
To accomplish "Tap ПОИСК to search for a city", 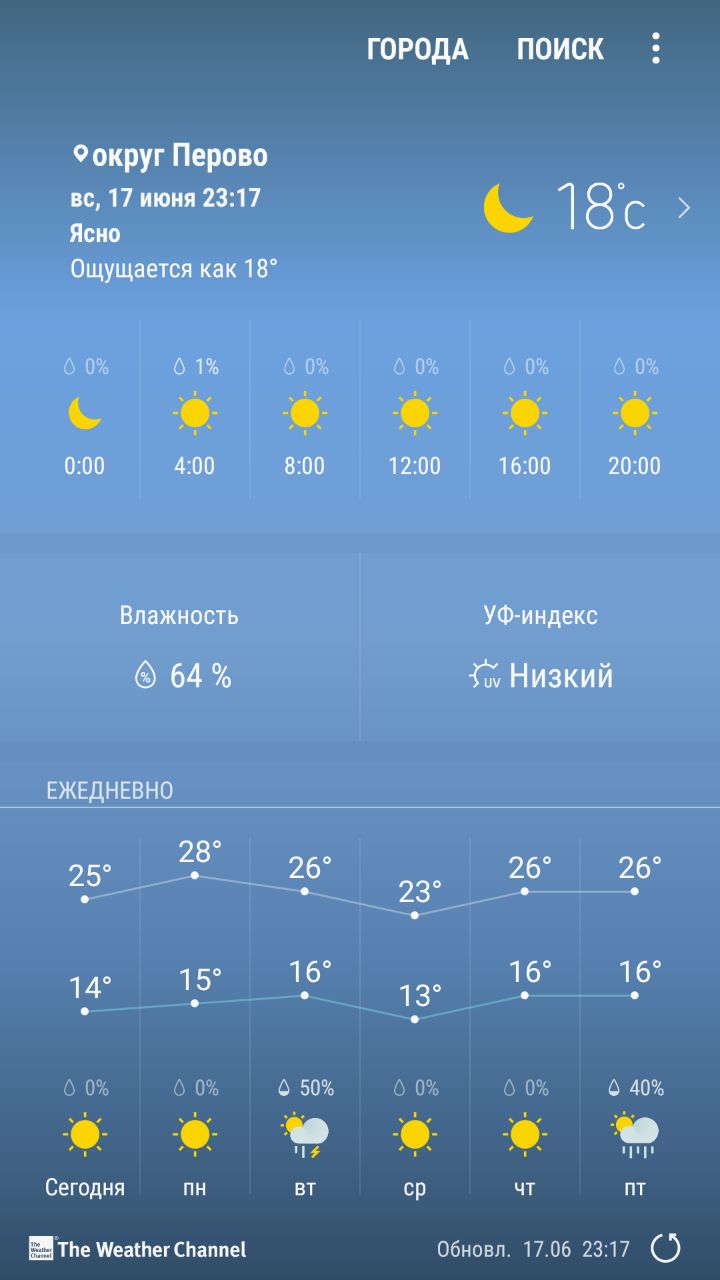I will coord(560,49).
